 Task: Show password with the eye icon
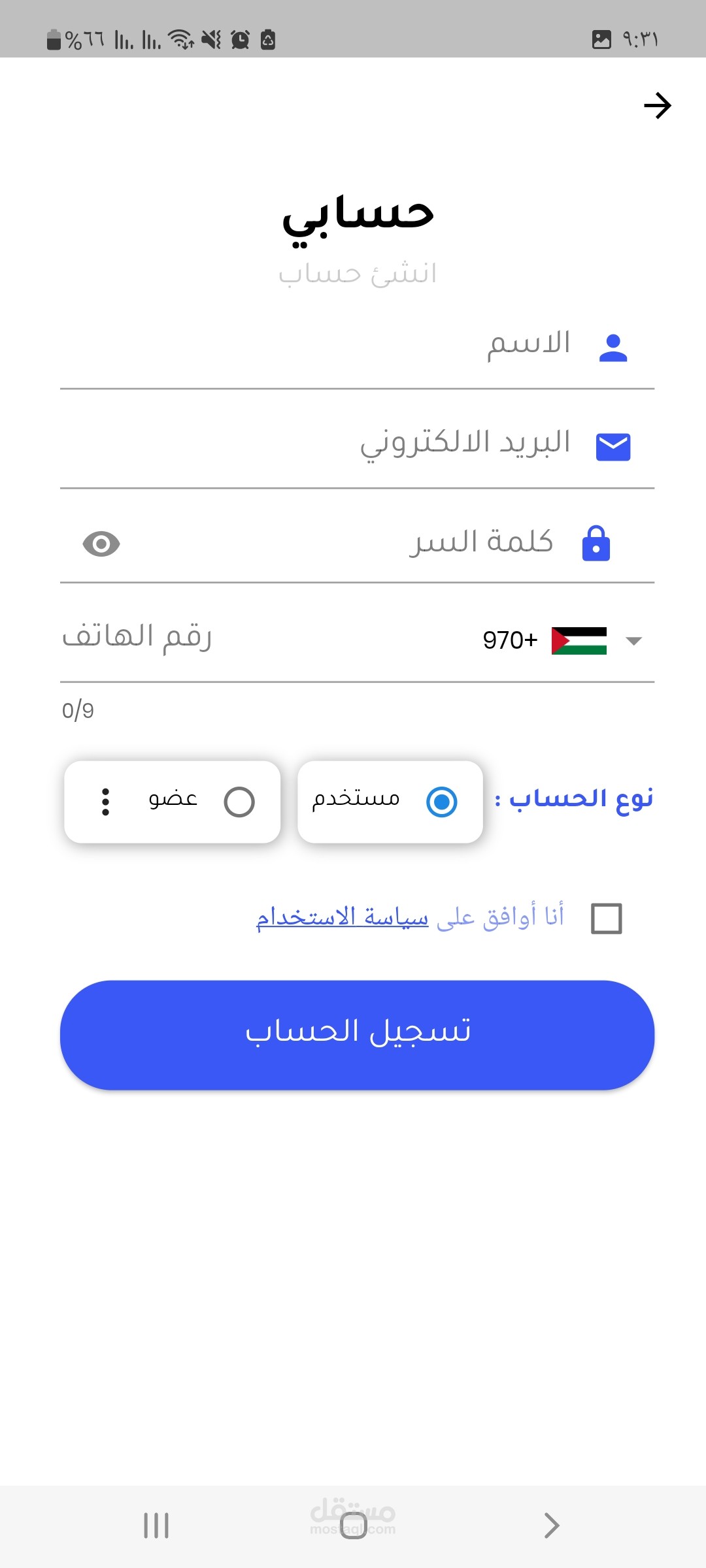coord(101,544)
